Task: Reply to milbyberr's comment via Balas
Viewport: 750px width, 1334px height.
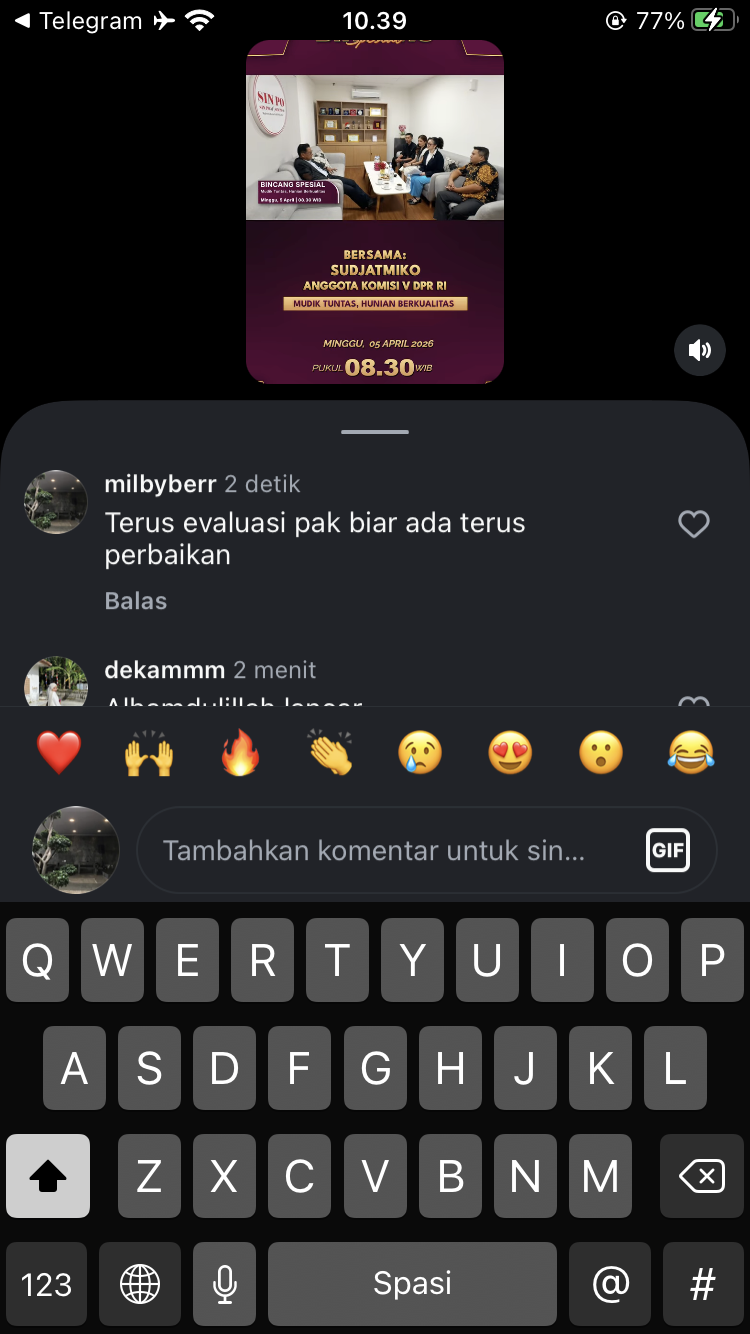Action: point(136,601)
